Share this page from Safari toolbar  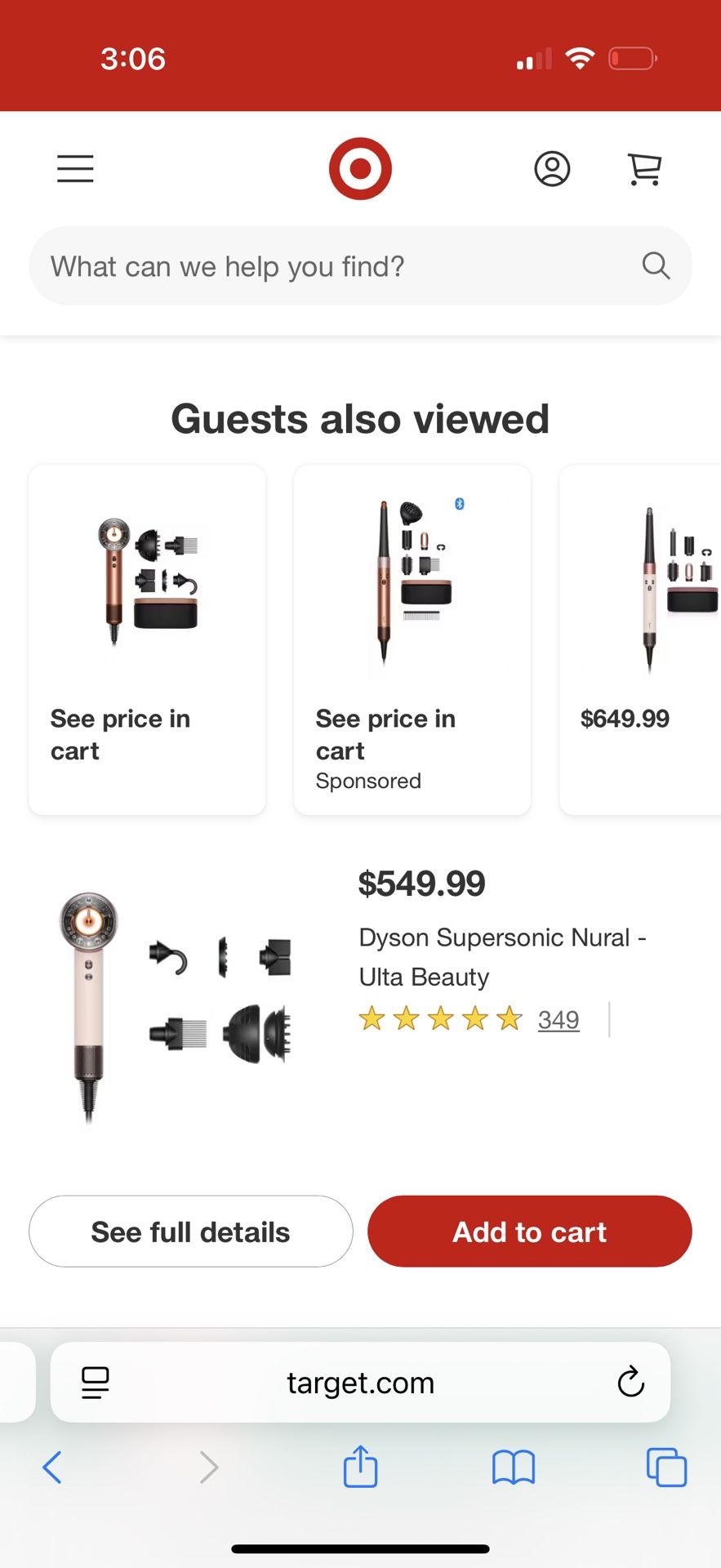360,1468
